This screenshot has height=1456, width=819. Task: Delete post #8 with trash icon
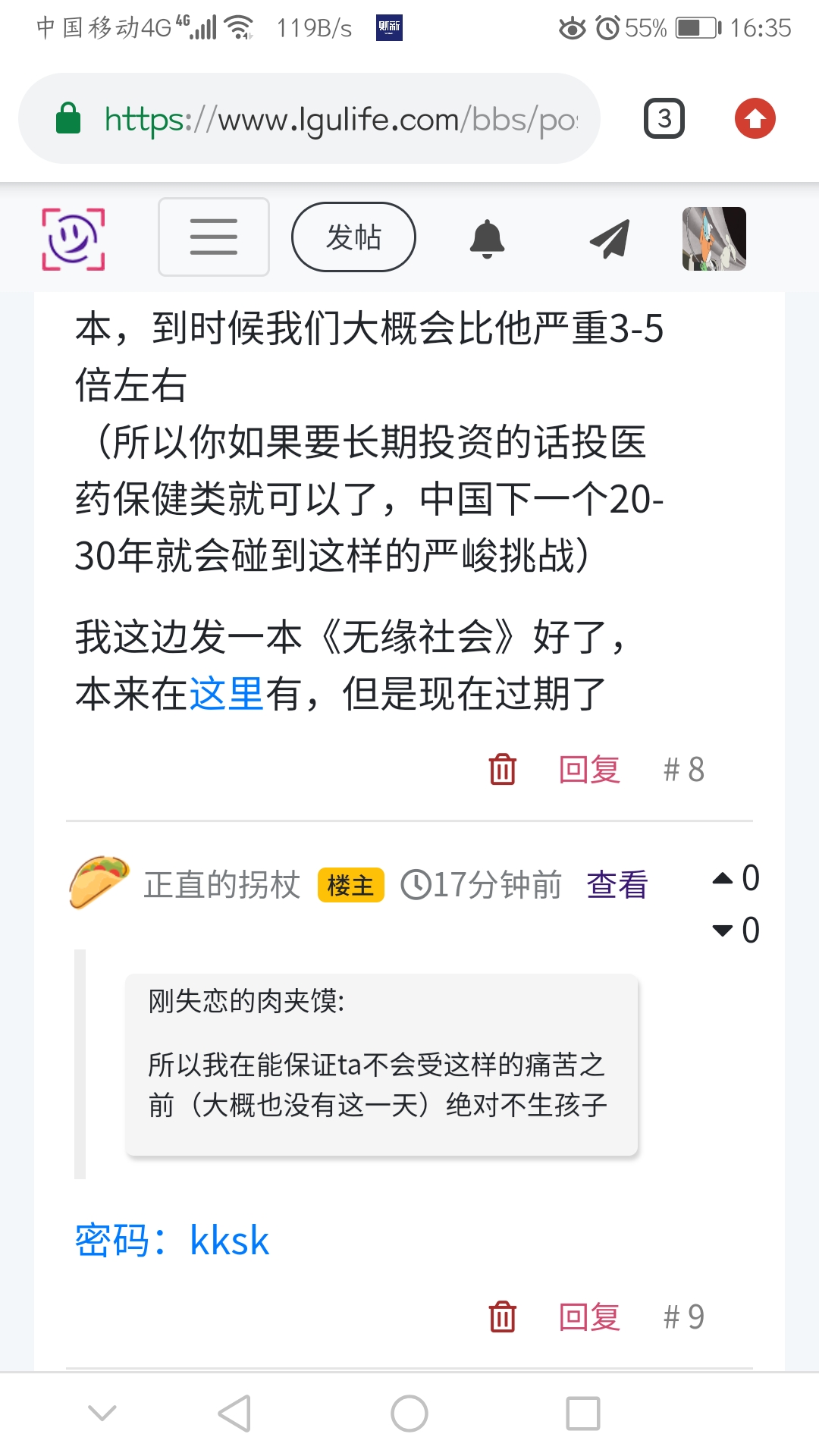coord(502,769)
